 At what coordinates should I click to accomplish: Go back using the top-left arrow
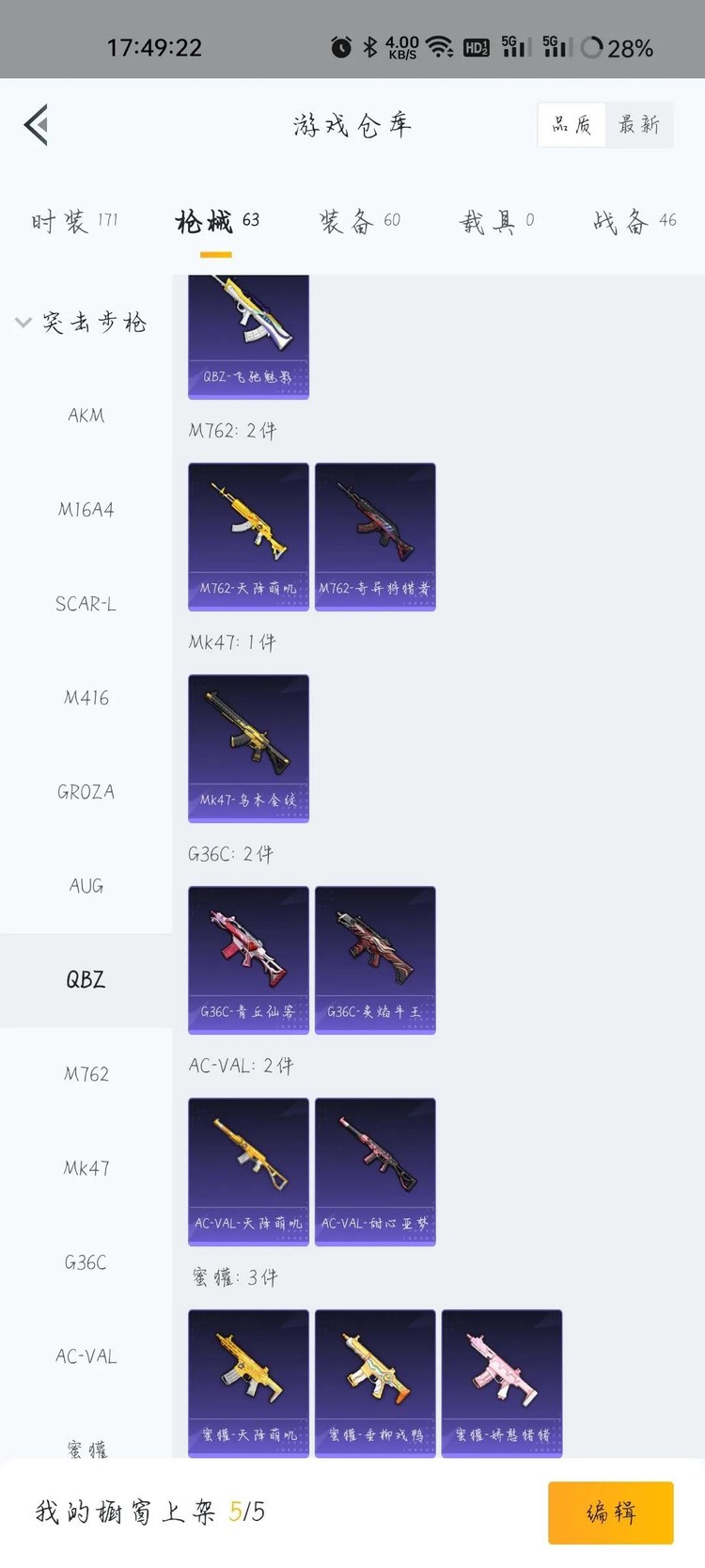pyautogui.click(x=36, y=125)
